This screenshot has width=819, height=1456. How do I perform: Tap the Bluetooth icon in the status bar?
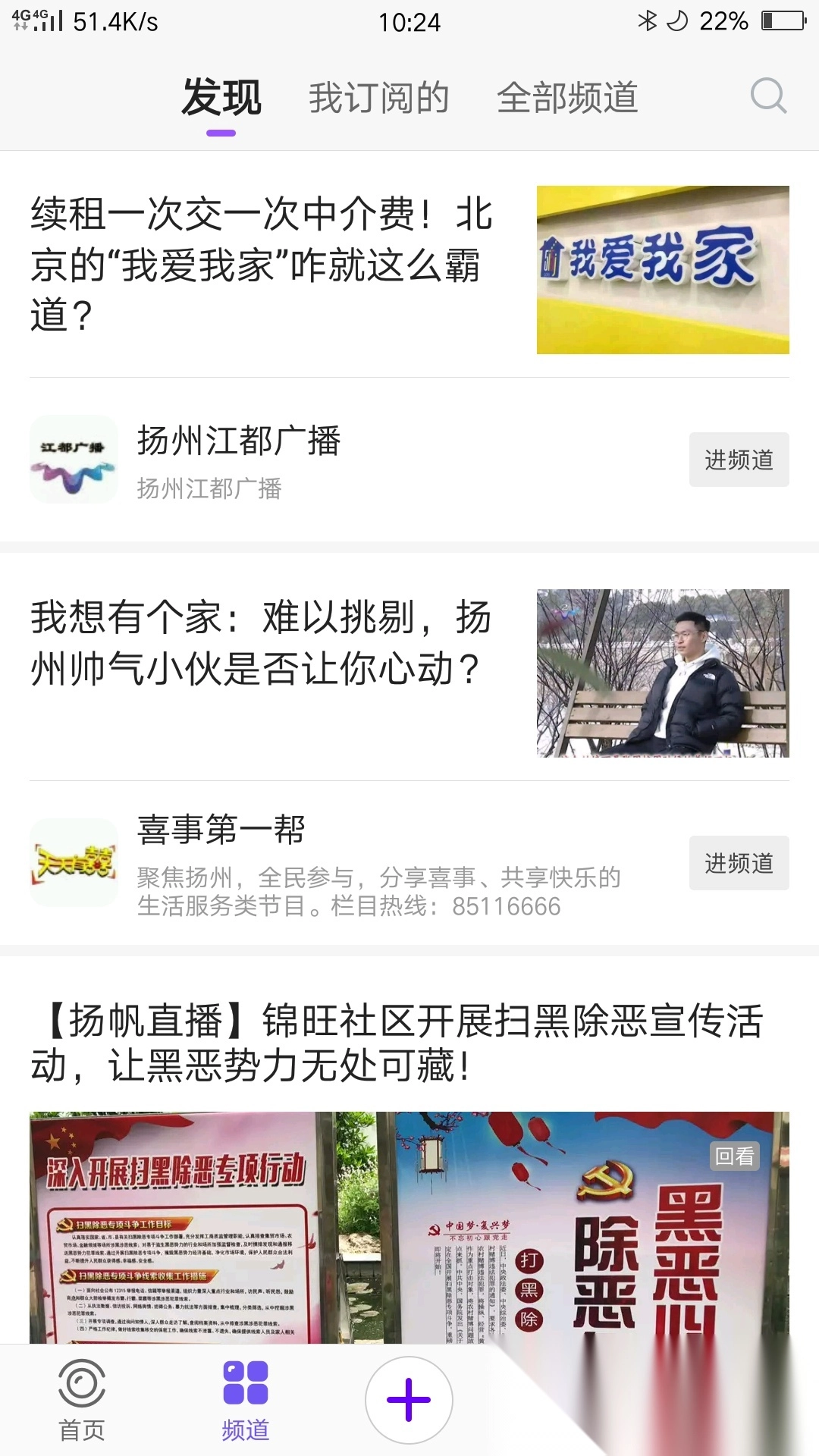click(648, 21)
